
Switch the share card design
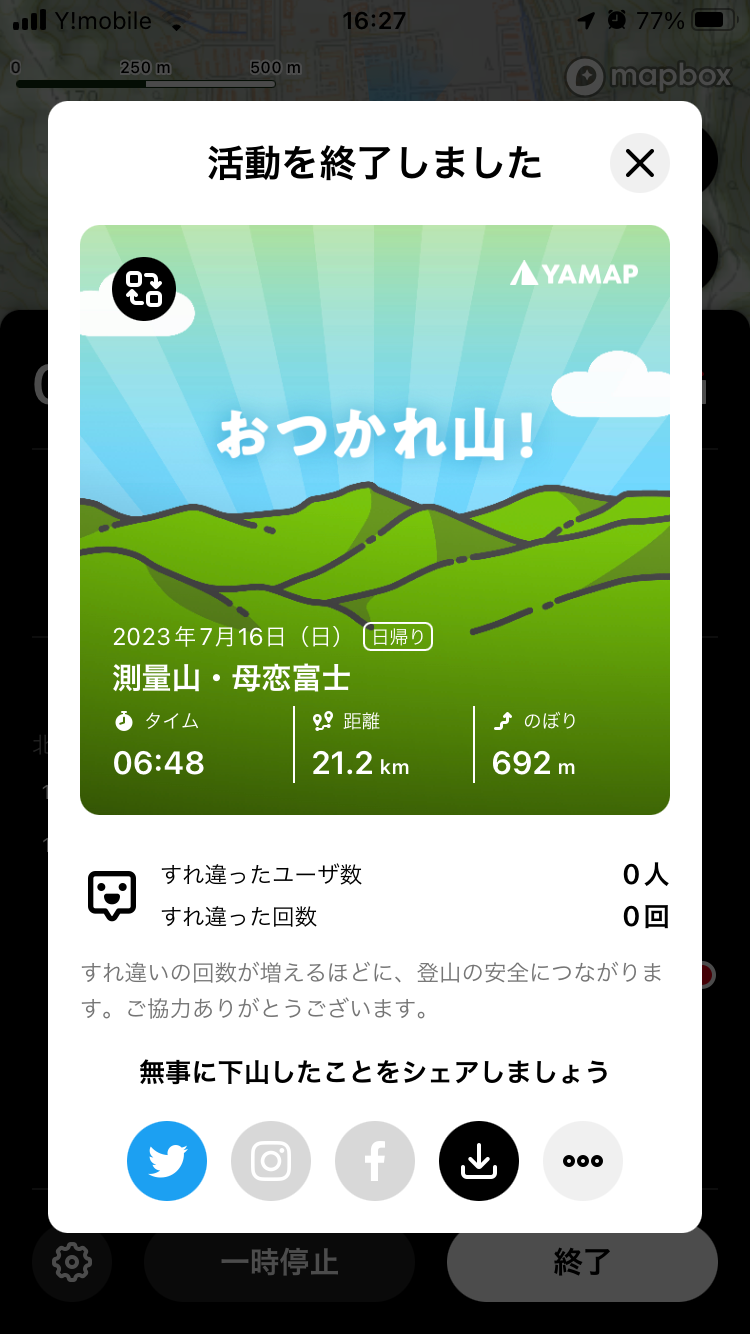144,289
